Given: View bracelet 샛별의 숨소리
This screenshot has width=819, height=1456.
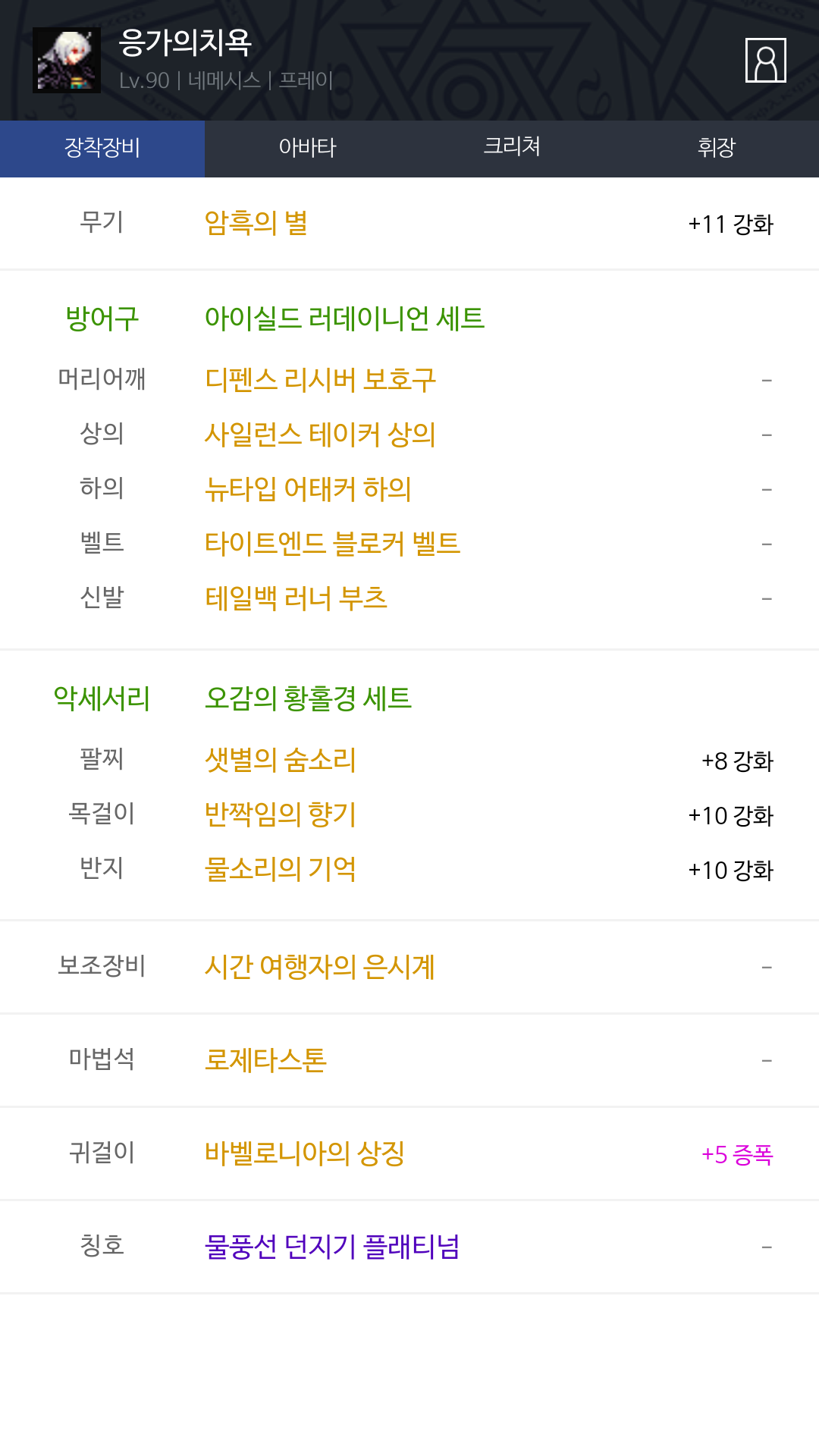Looking at the screenshot, I should point(281,760).
